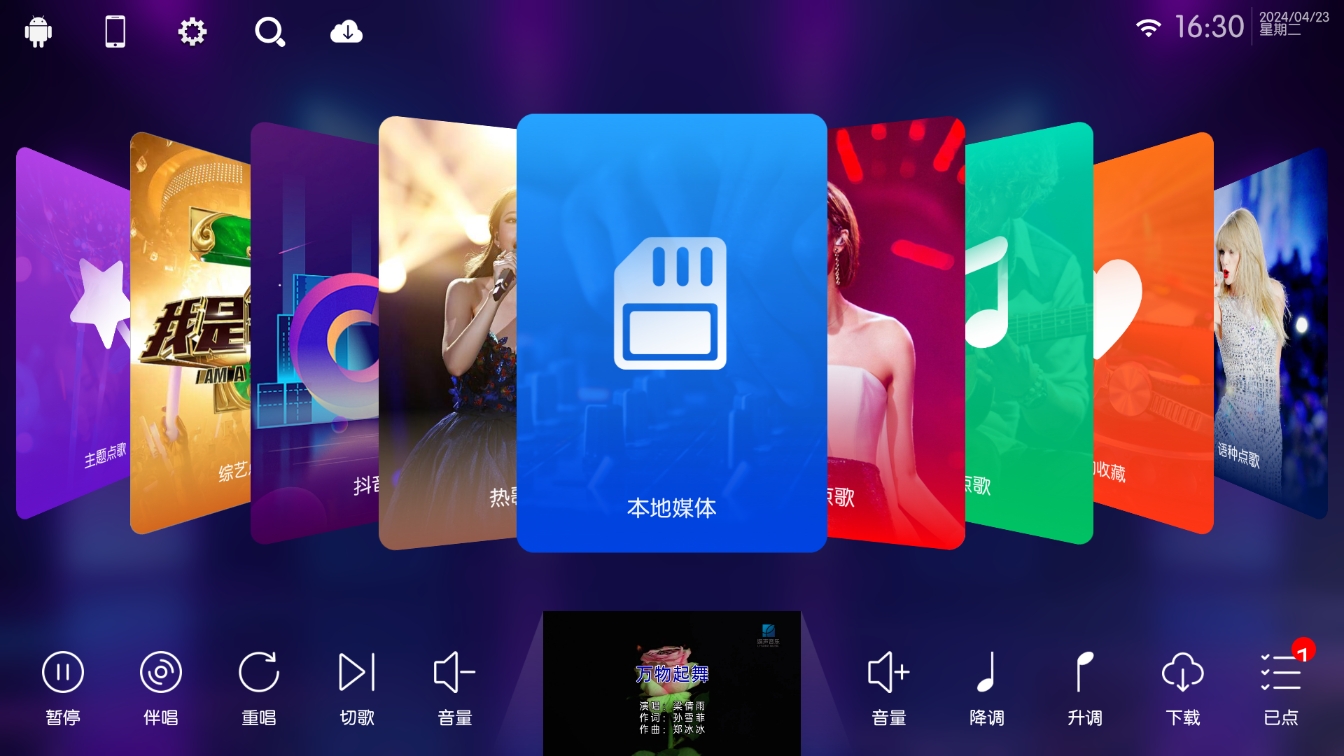Restart the song with 重唱
This screenshot has height=756, width=1344.
click(x=259, y=687)
